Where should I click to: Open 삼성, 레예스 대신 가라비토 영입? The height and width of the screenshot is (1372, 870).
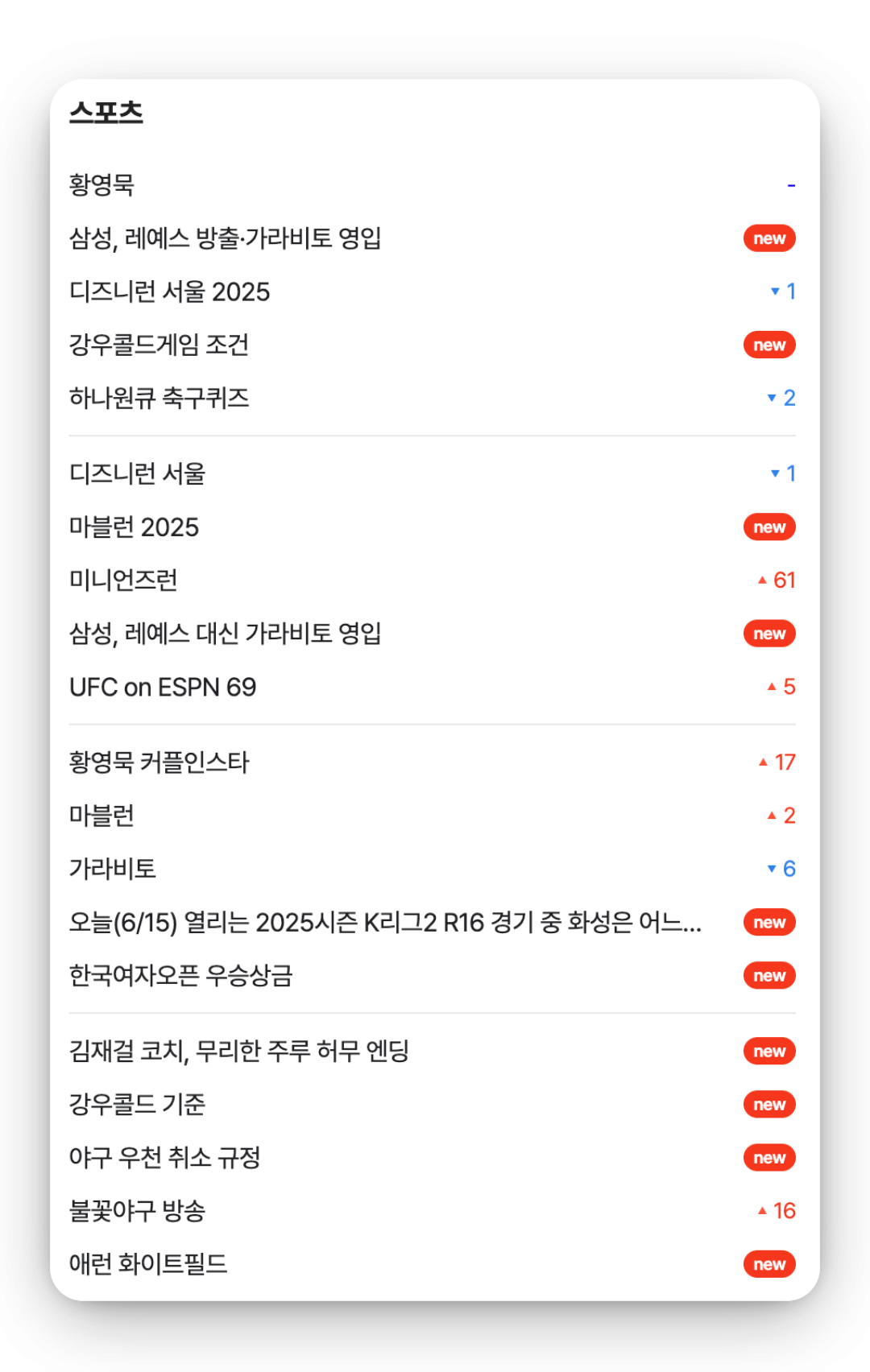[225, 634]
